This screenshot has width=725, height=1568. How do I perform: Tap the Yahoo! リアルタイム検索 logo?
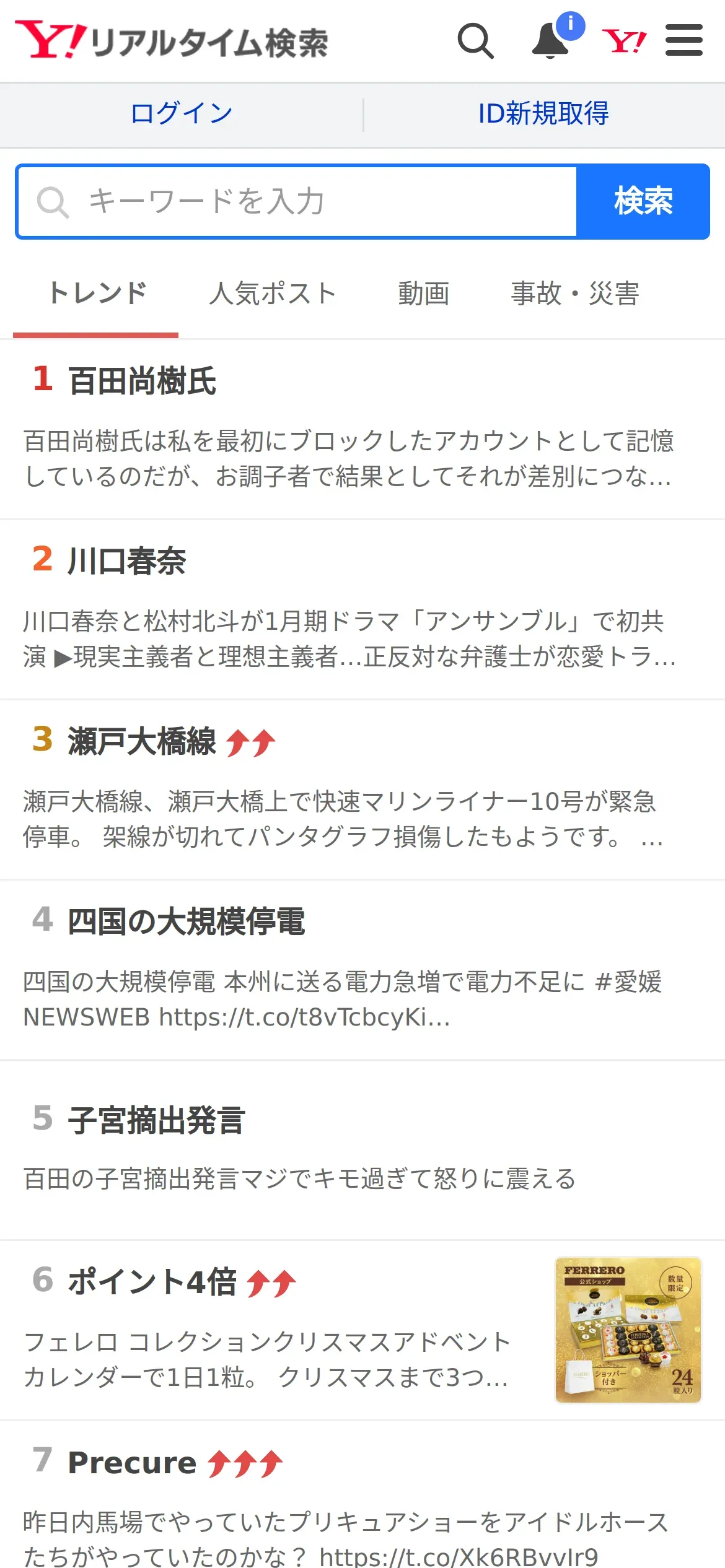(x=172, y=41)
